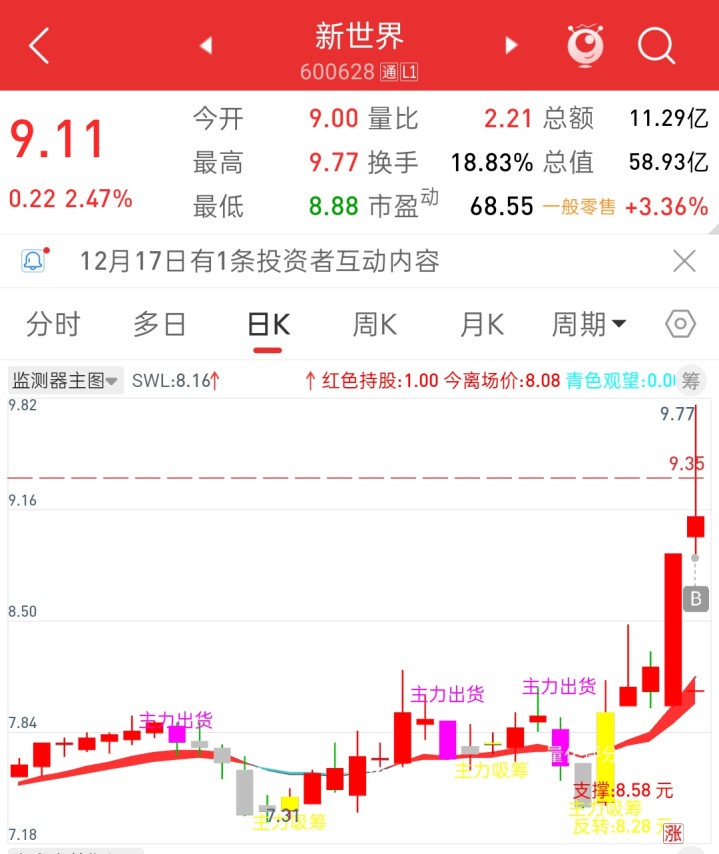
Task: Open chart settings hexagon icon
Action: pyautogui.click(x=680, y=324)
